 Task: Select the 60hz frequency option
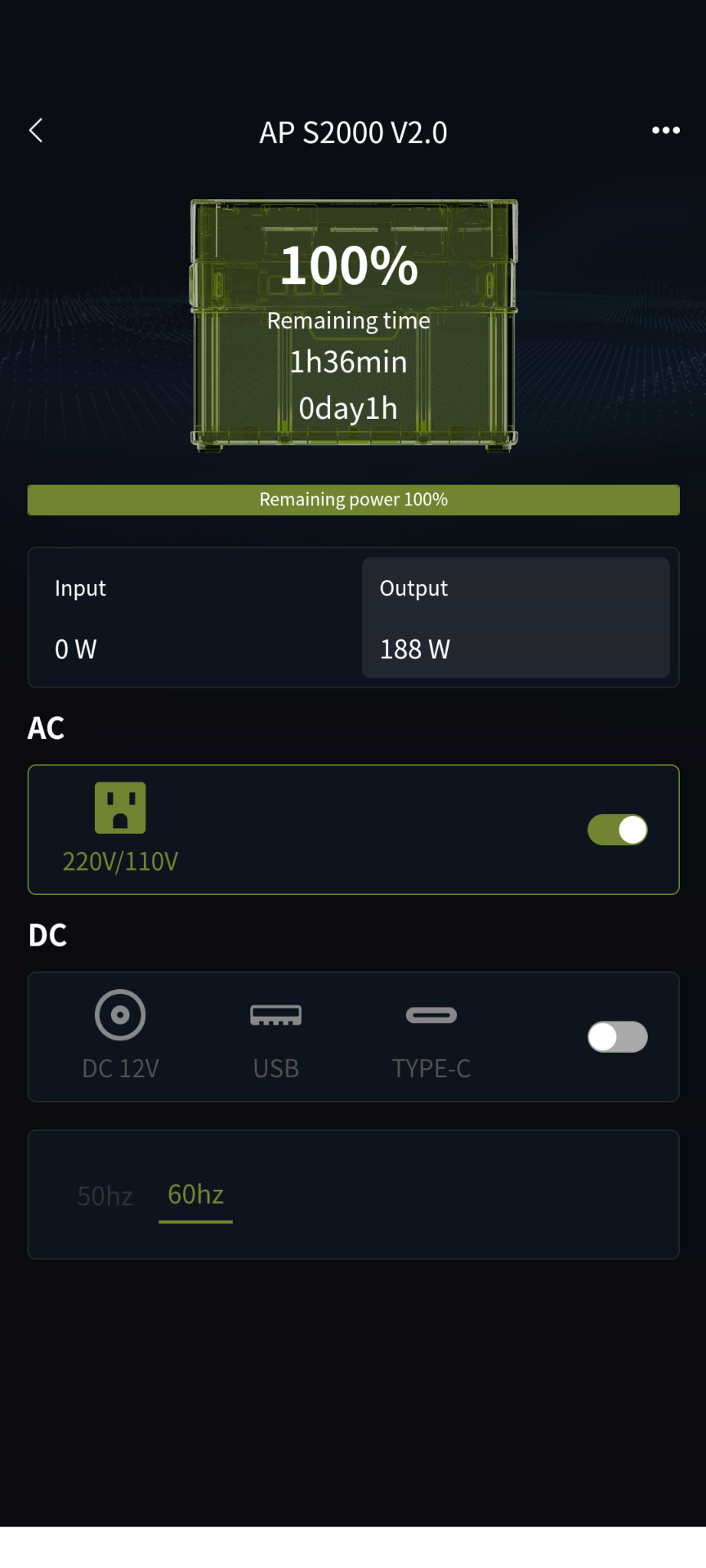tap(195, 1195)
